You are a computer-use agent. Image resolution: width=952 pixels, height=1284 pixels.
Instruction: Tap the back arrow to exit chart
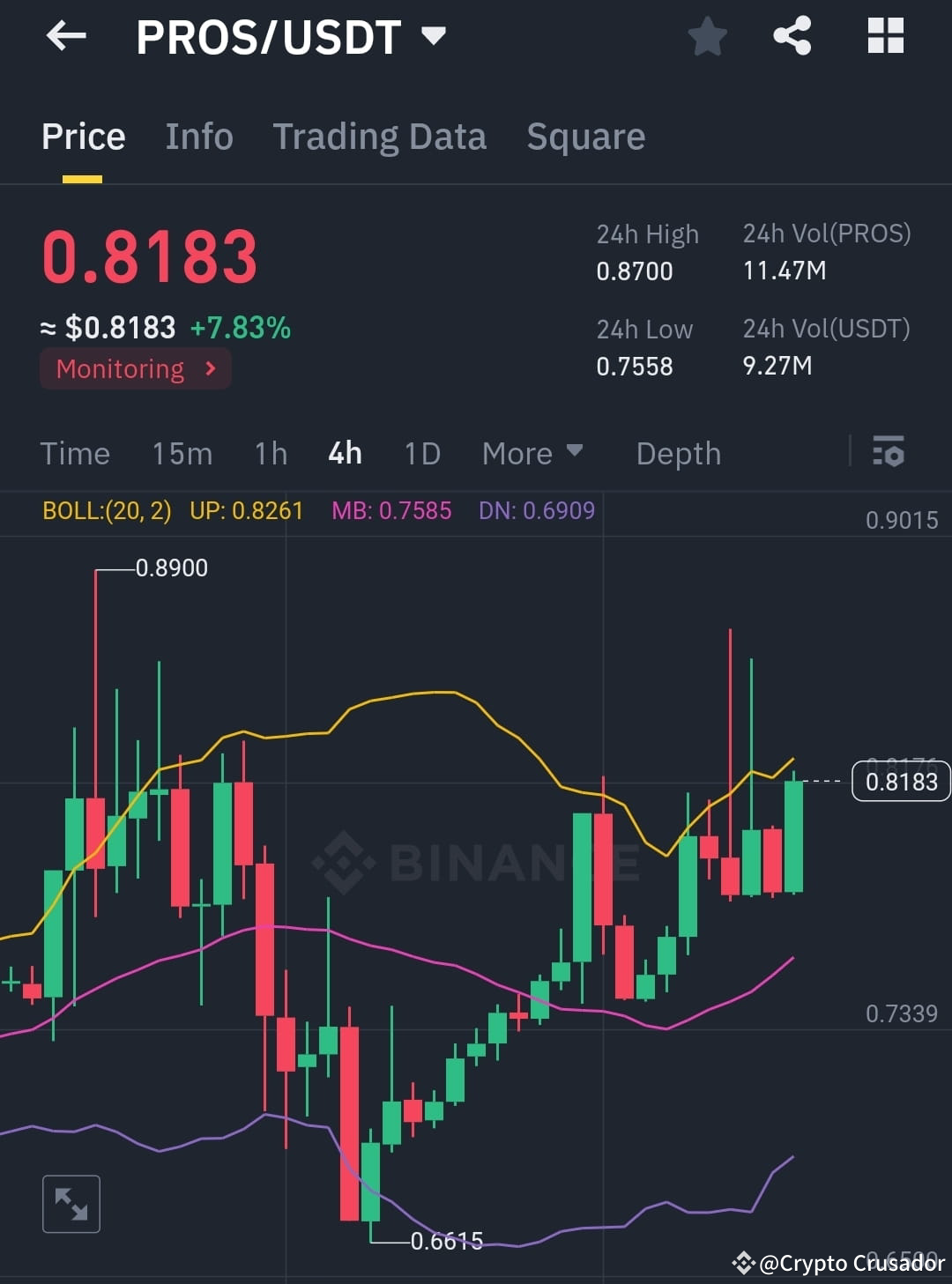[66, 36]
